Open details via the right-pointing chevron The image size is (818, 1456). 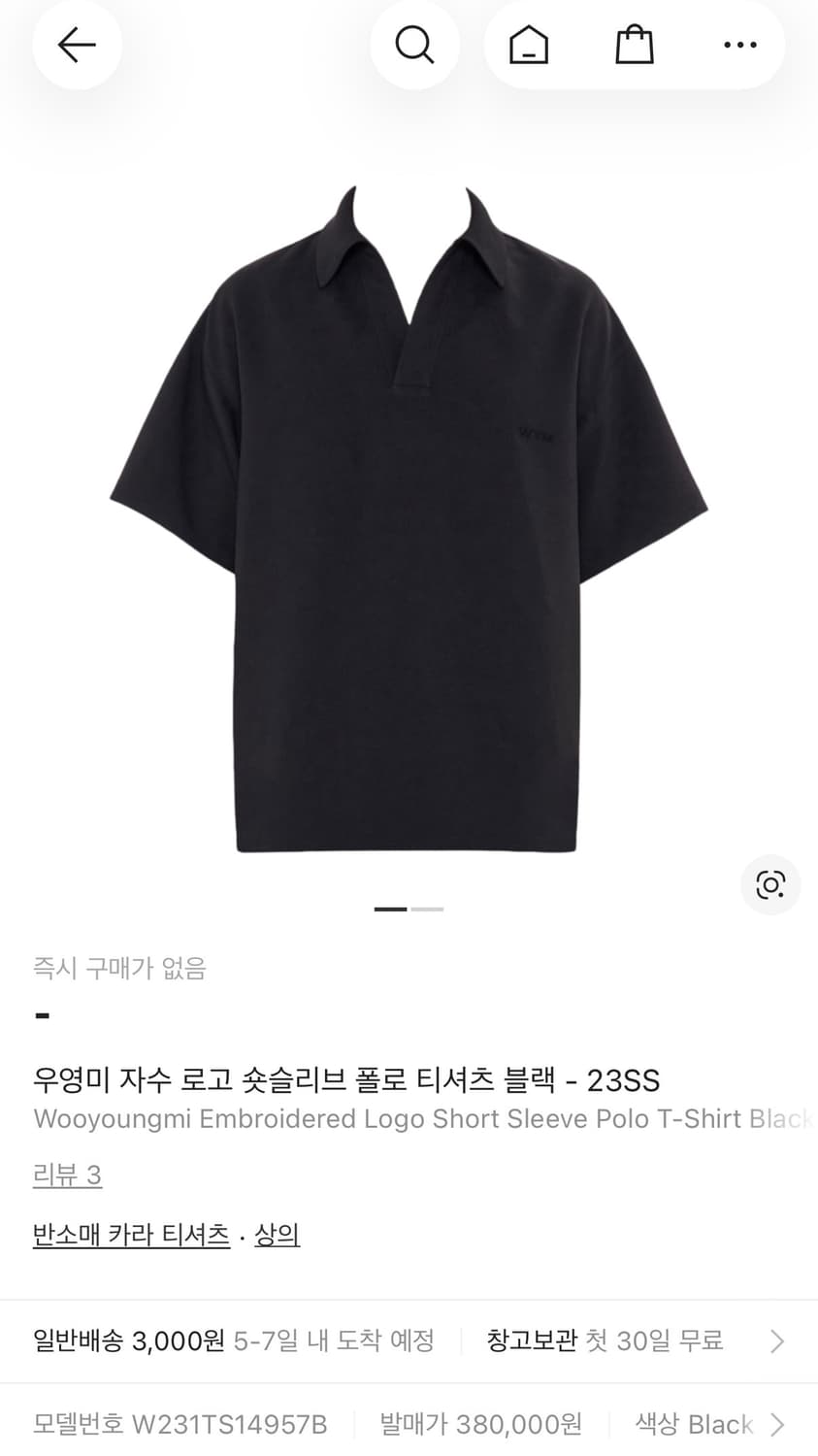click(776, 1340)
